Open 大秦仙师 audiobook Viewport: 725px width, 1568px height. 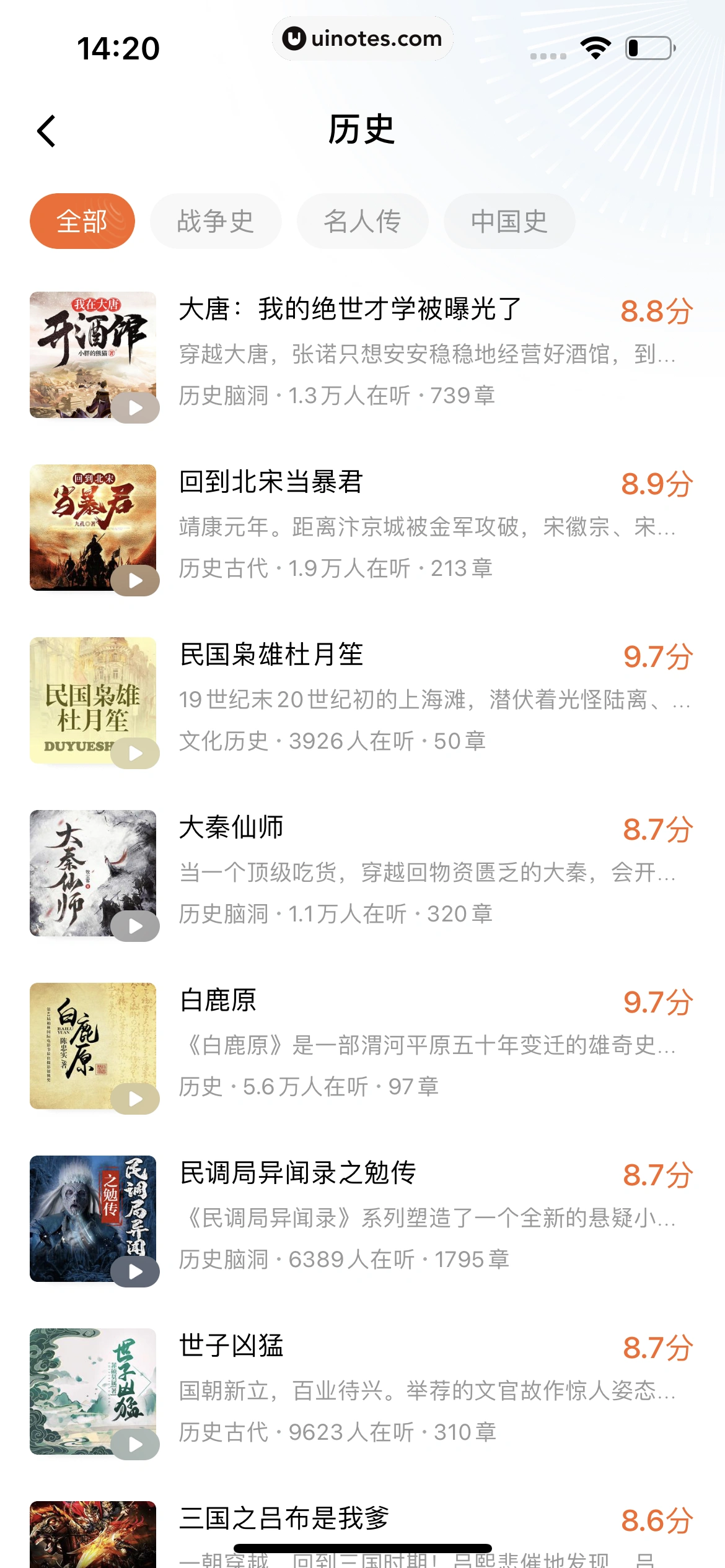pos(232,827)
